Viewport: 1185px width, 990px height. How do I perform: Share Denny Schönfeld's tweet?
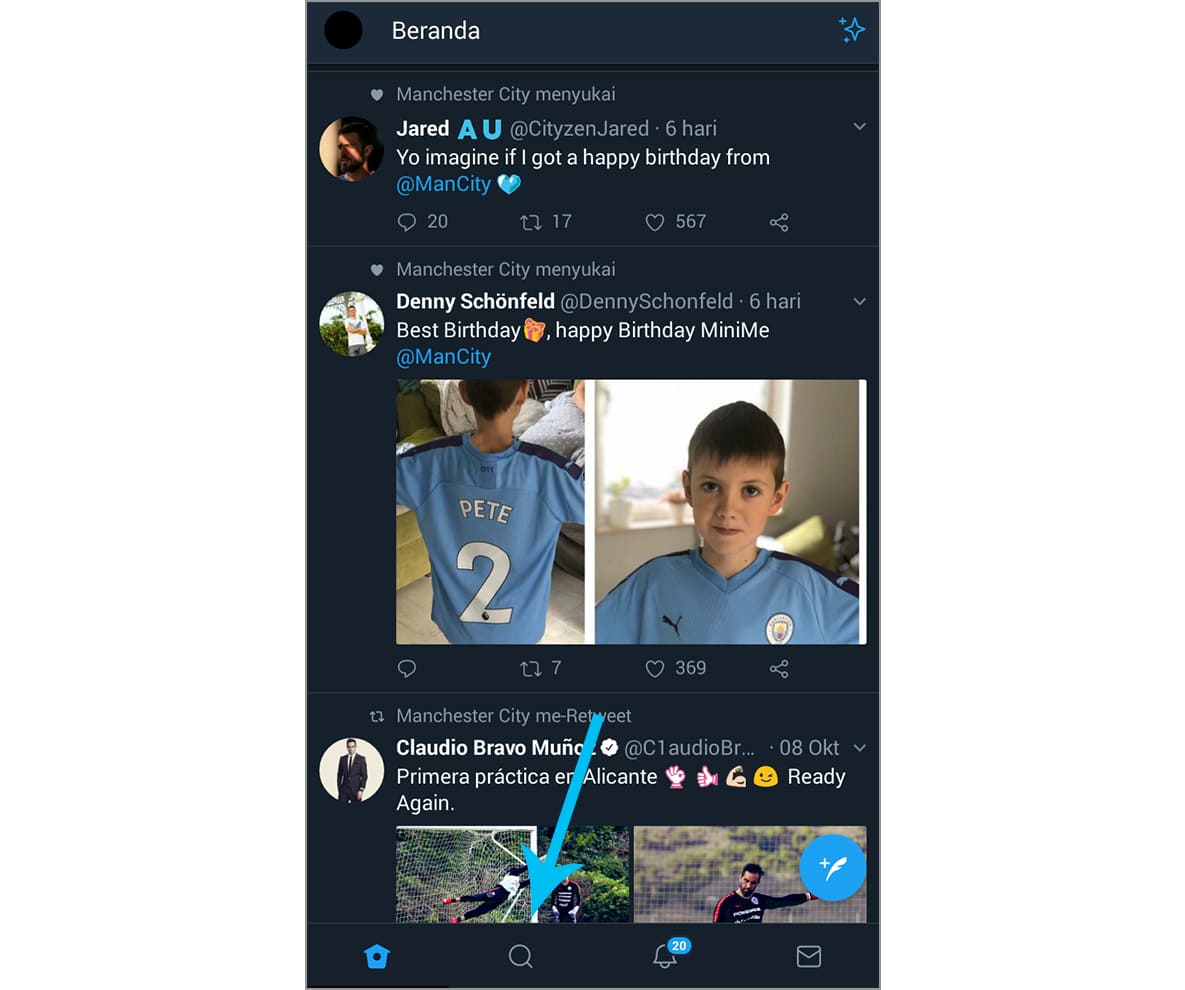[x=779, y=668]
